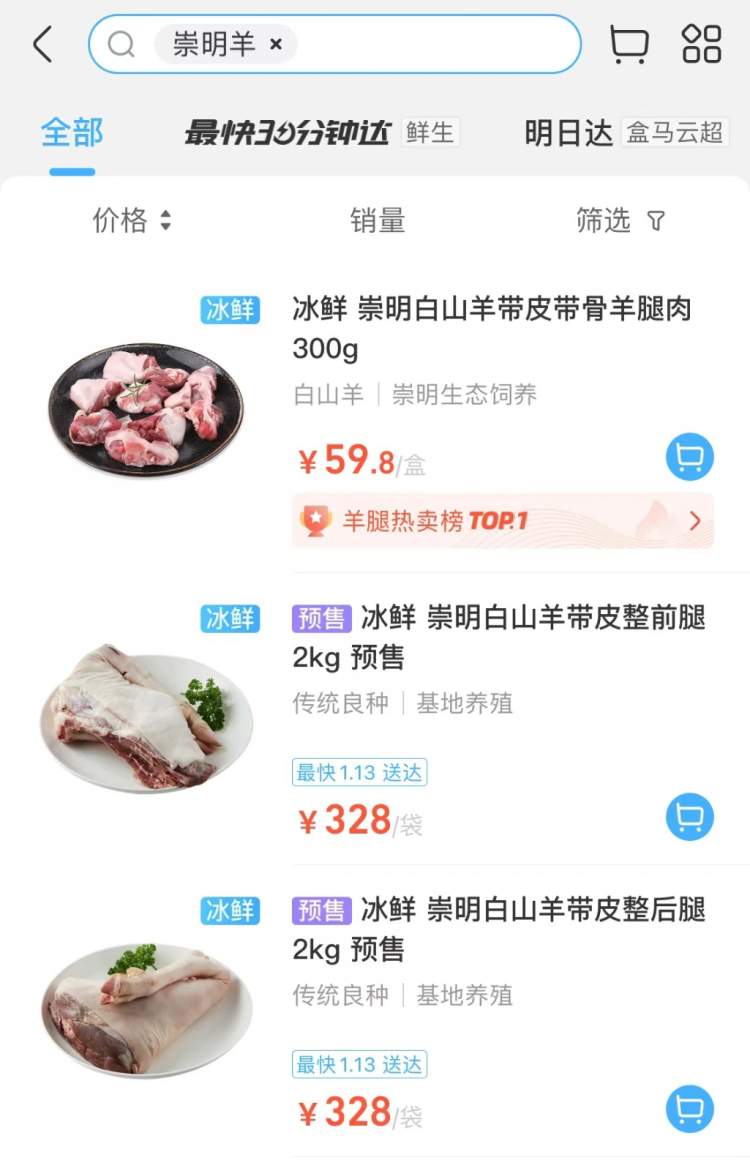This screenshot has width=750, height=1171.
Task: Open the 筛选 filter options
Action: tap(620, 220)
